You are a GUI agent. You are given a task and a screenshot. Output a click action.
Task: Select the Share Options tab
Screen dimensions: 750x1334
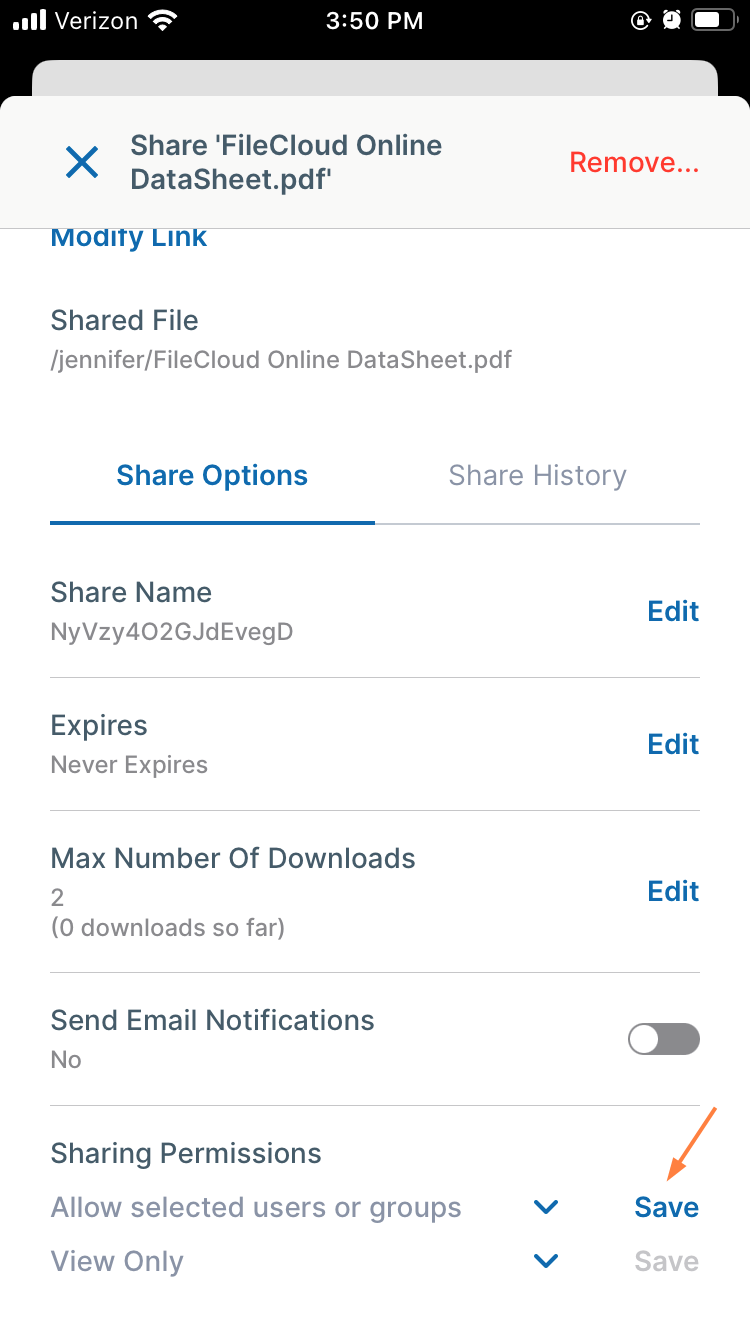pos(212,475)
